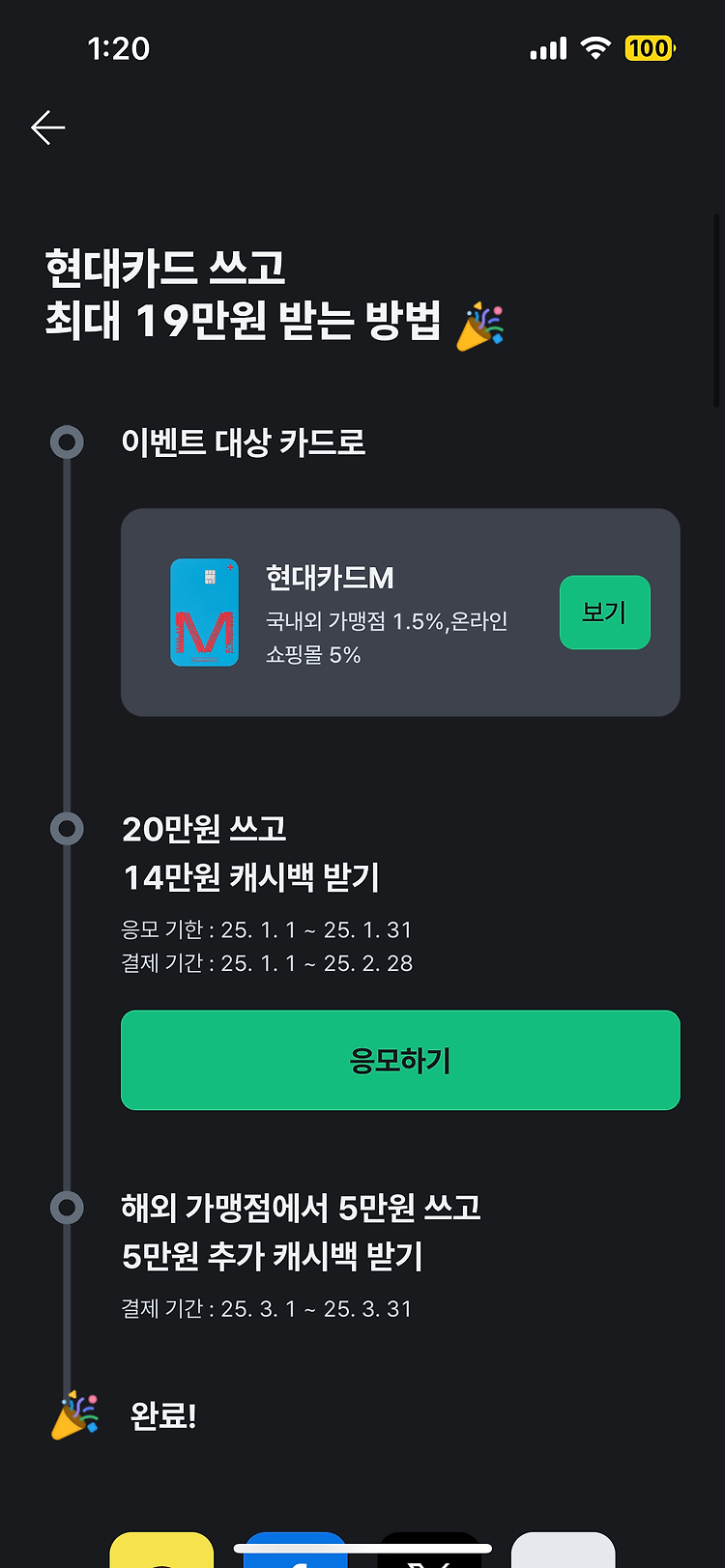Go back using the arrow icon
This screenshot has height=1568, width=725.
pyautogui.click(x=47, y=128)
